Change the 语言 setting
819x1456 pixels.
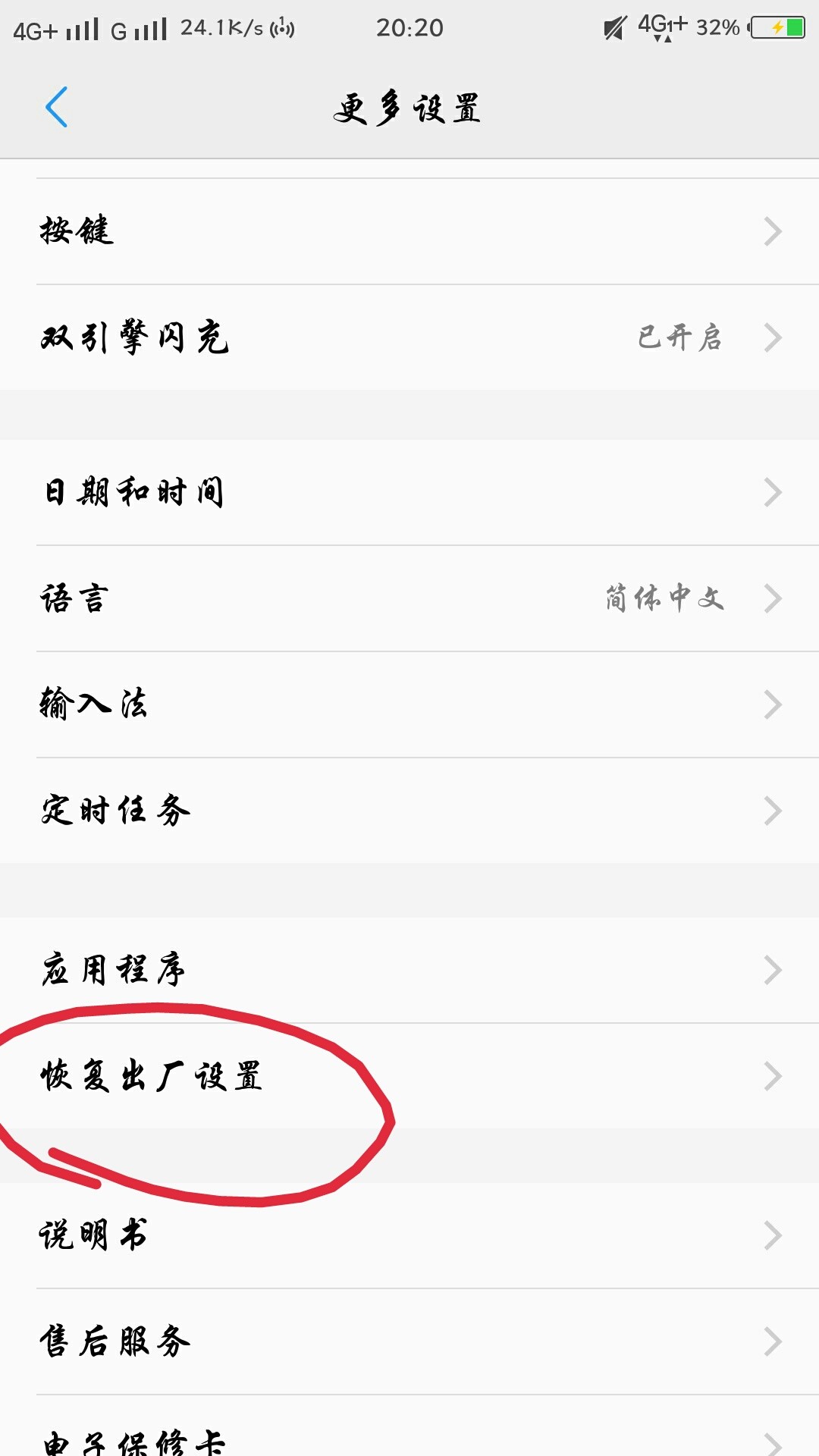(x=409, y=598)
